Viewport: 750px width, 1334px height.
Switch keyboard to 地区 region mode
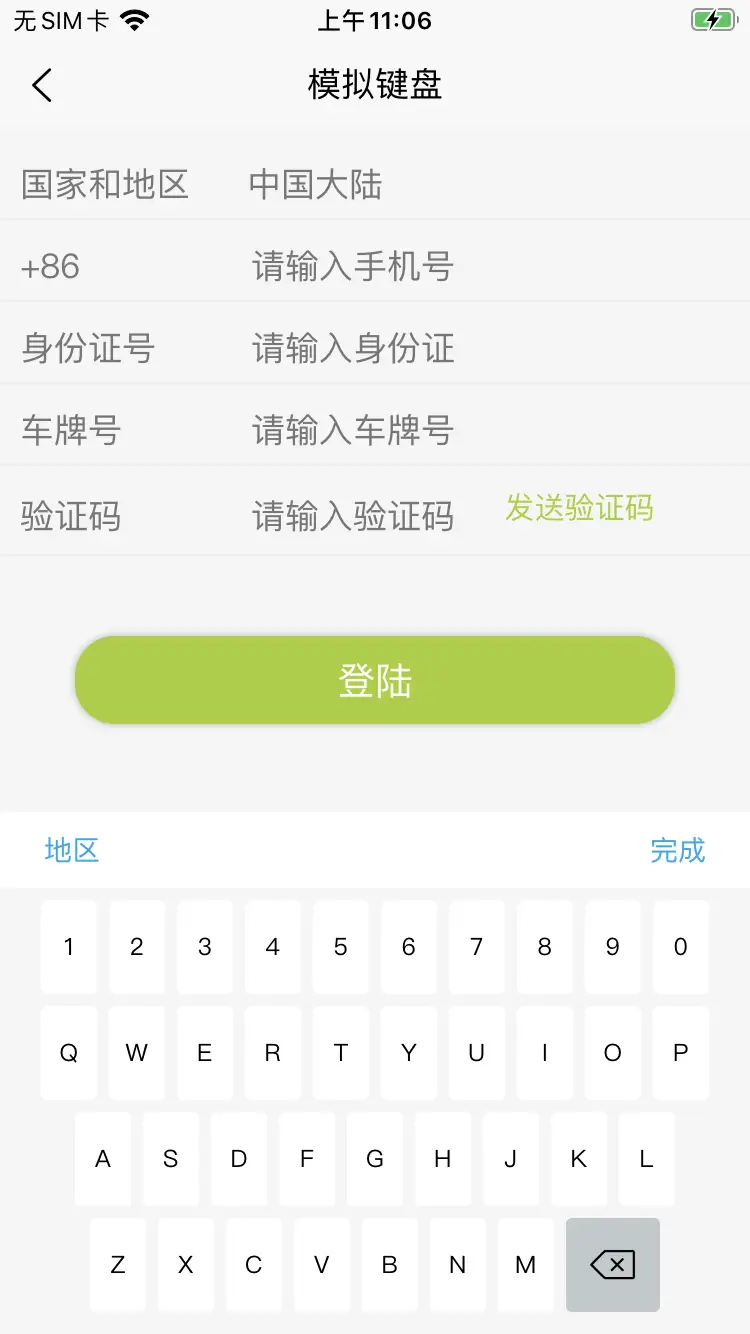tap(72, 851)
